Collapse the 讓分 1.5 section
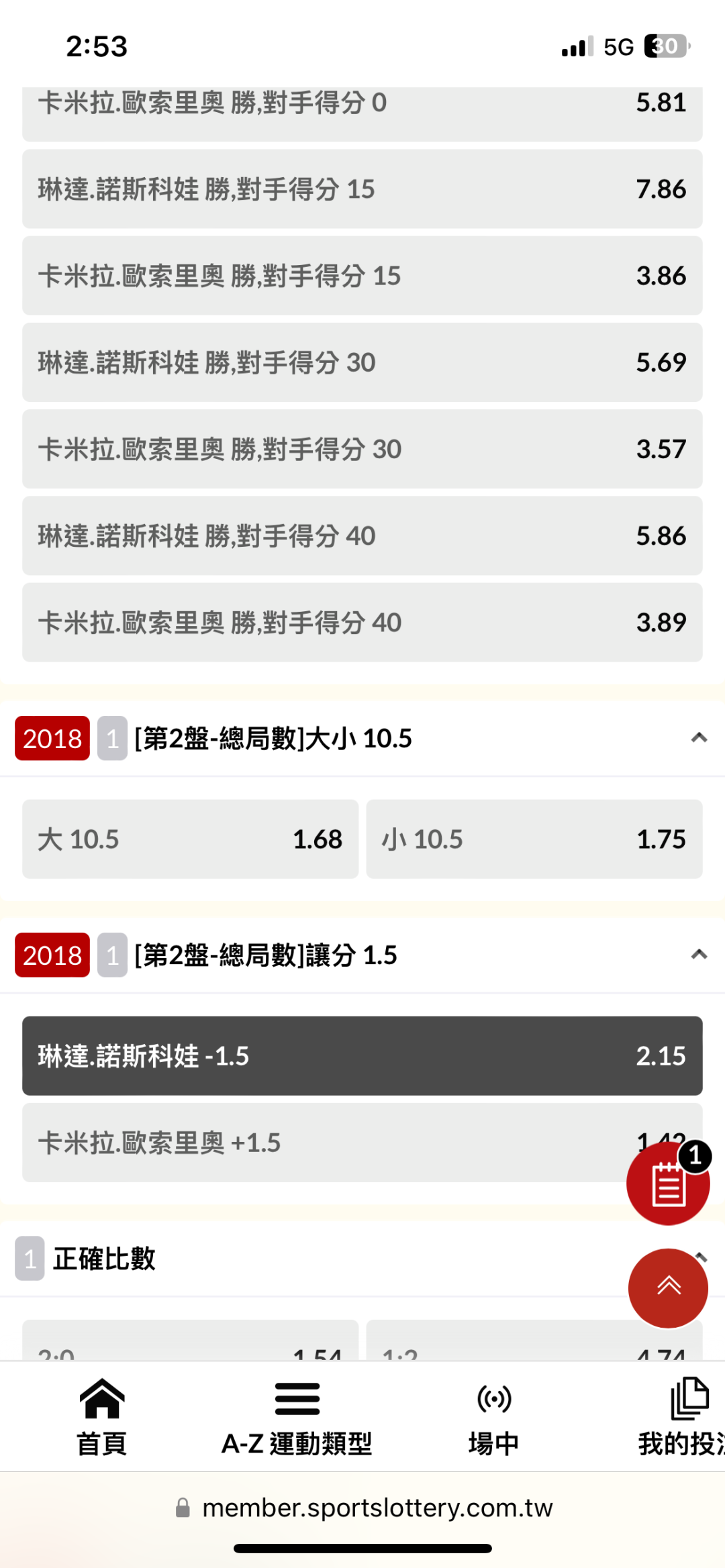This screenshot has width=725, height=1568. [x=699, y=955]
